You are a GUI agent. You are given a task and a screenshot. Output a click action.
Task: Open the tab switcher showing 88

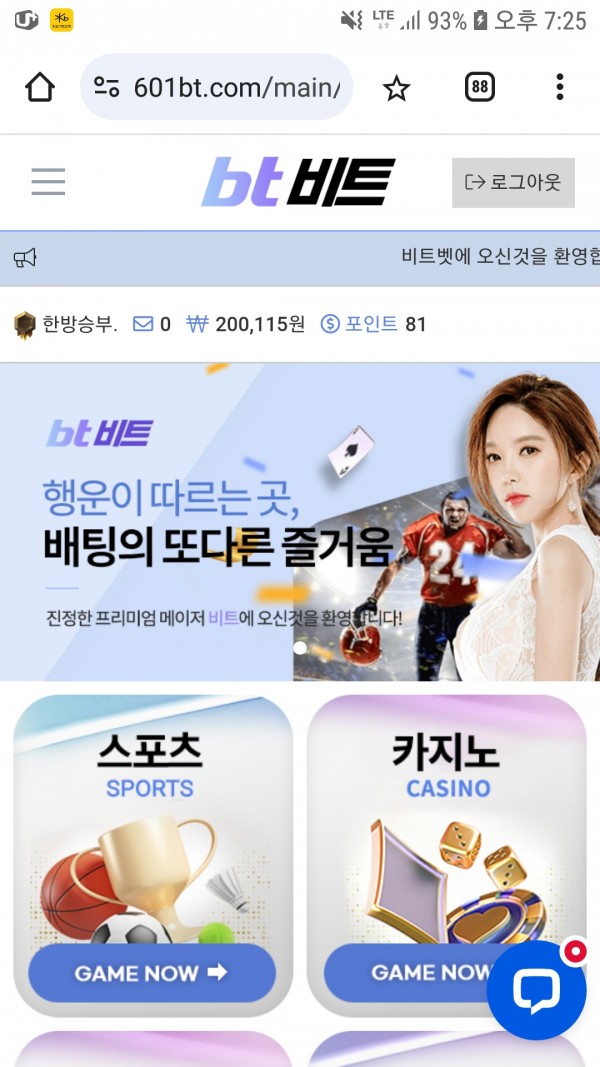click(x=480, y=88)
